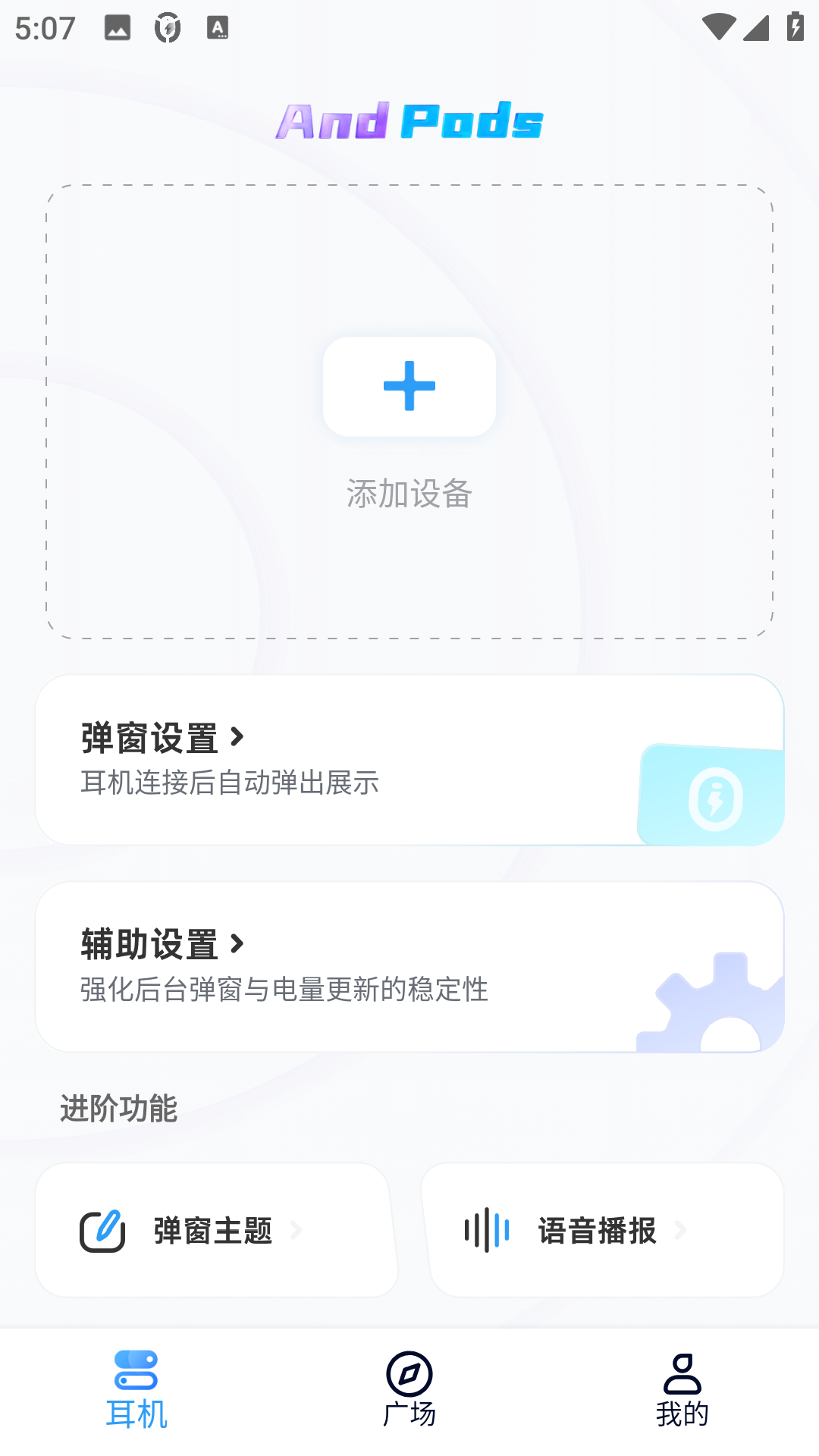Switch to the 广场 tab
Viewport: 819px width, 1456px height.
[x=409, y=1389]
